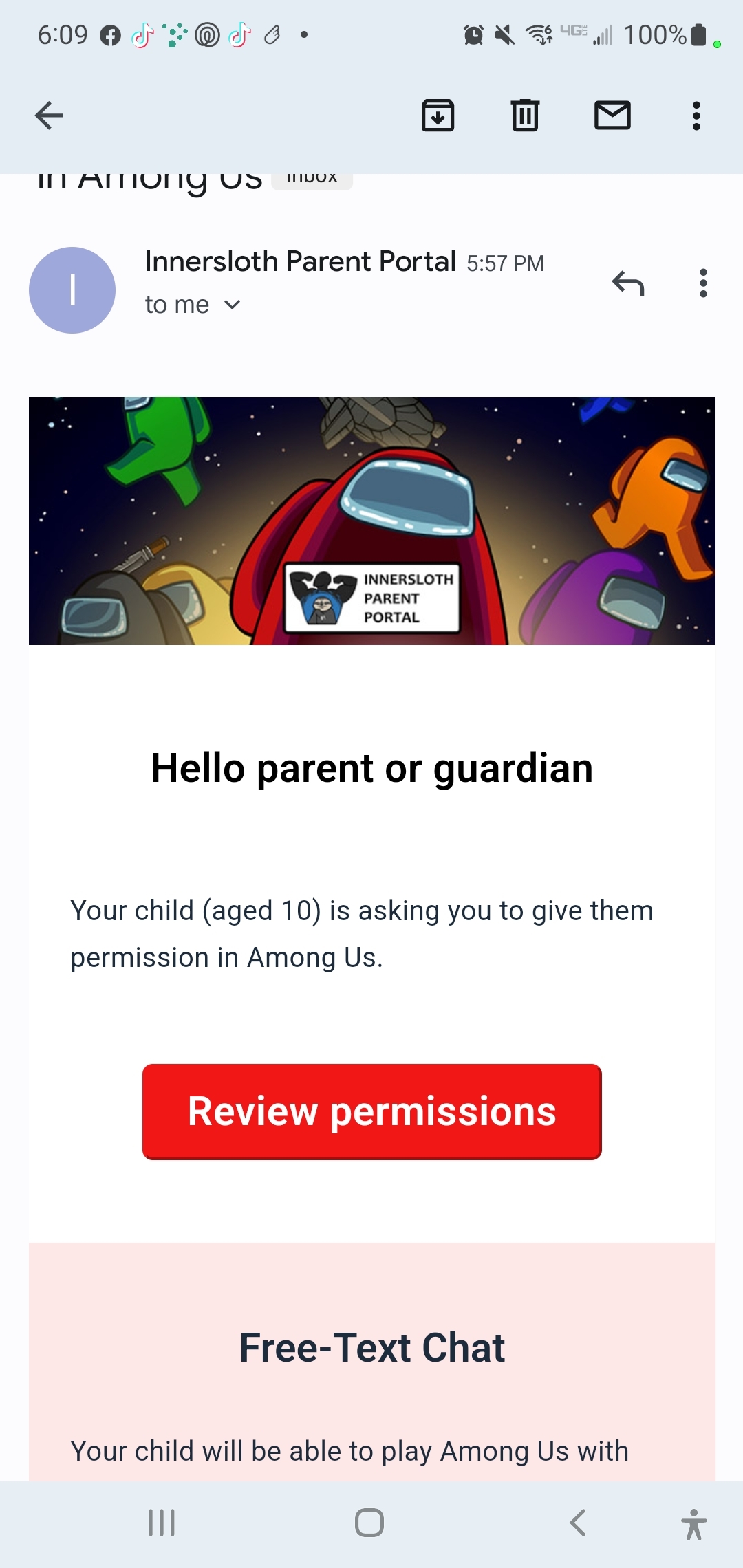Open recent apps from navigation bar
Screen dimensions: 743x1568
point(162,1523)
